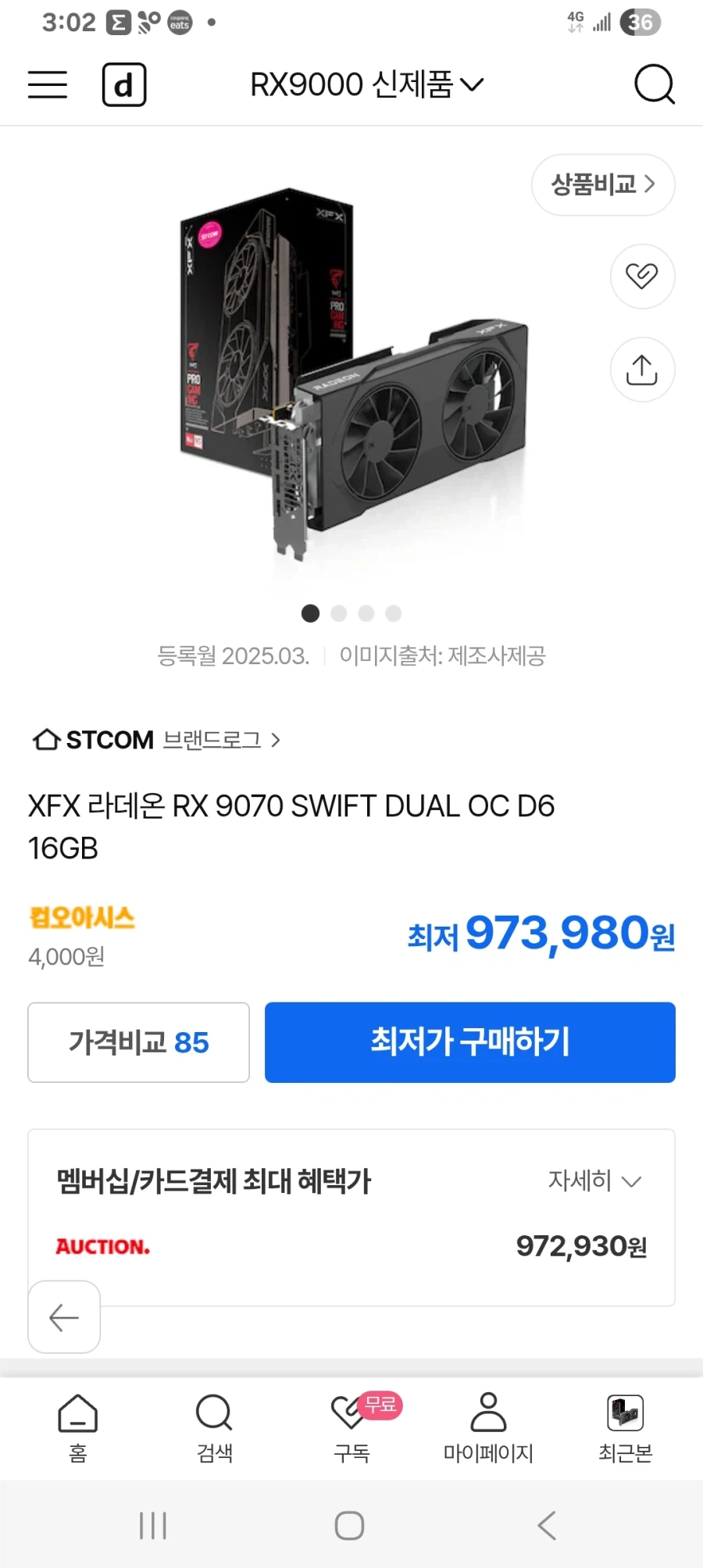703x1568 pixels.
Task: Tap the 최저가 구매하기 purchase button
Action: pyautogui.click(x=469, y=1042)
